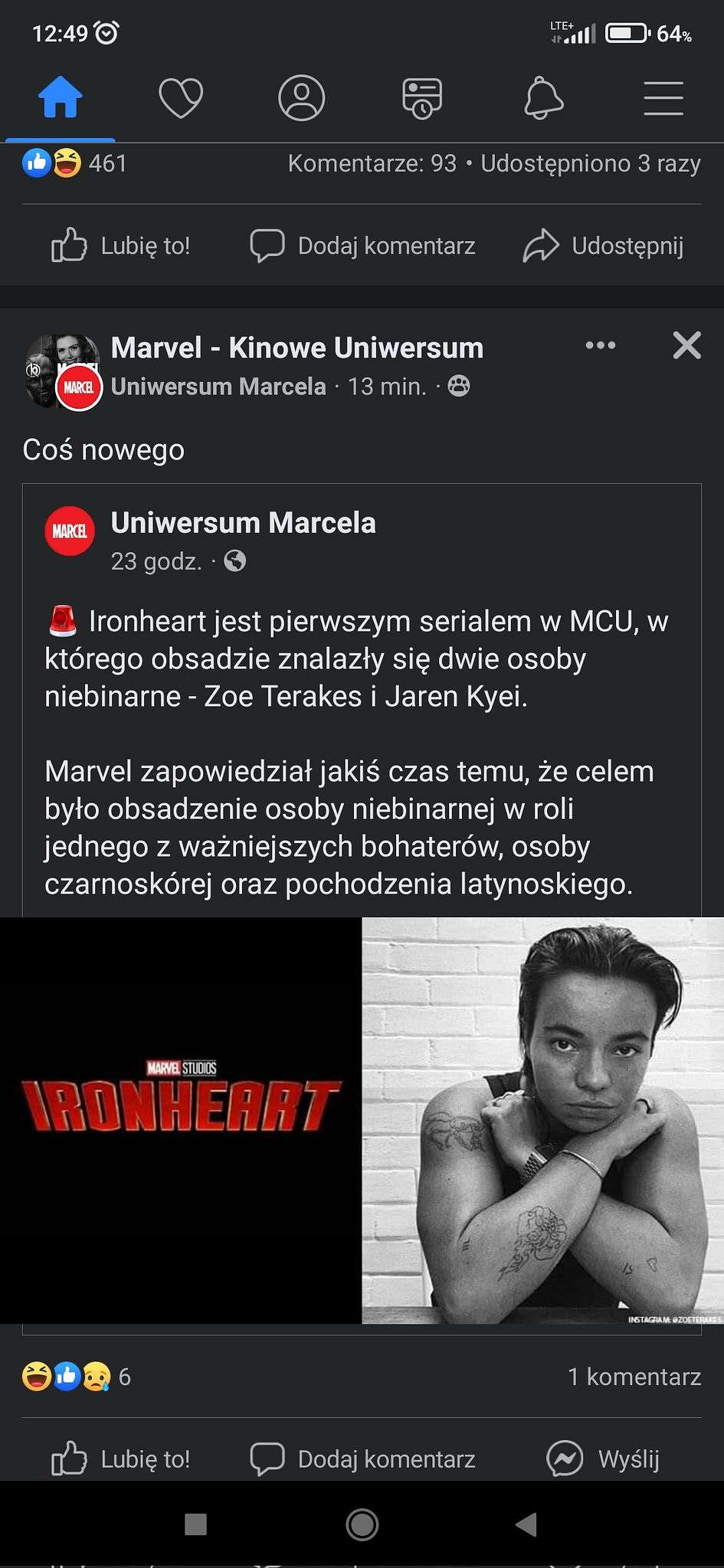This screenshot has width=724, height=1568.
Task: Show who reacted to post with 6 reactions
Action: 76,1377
